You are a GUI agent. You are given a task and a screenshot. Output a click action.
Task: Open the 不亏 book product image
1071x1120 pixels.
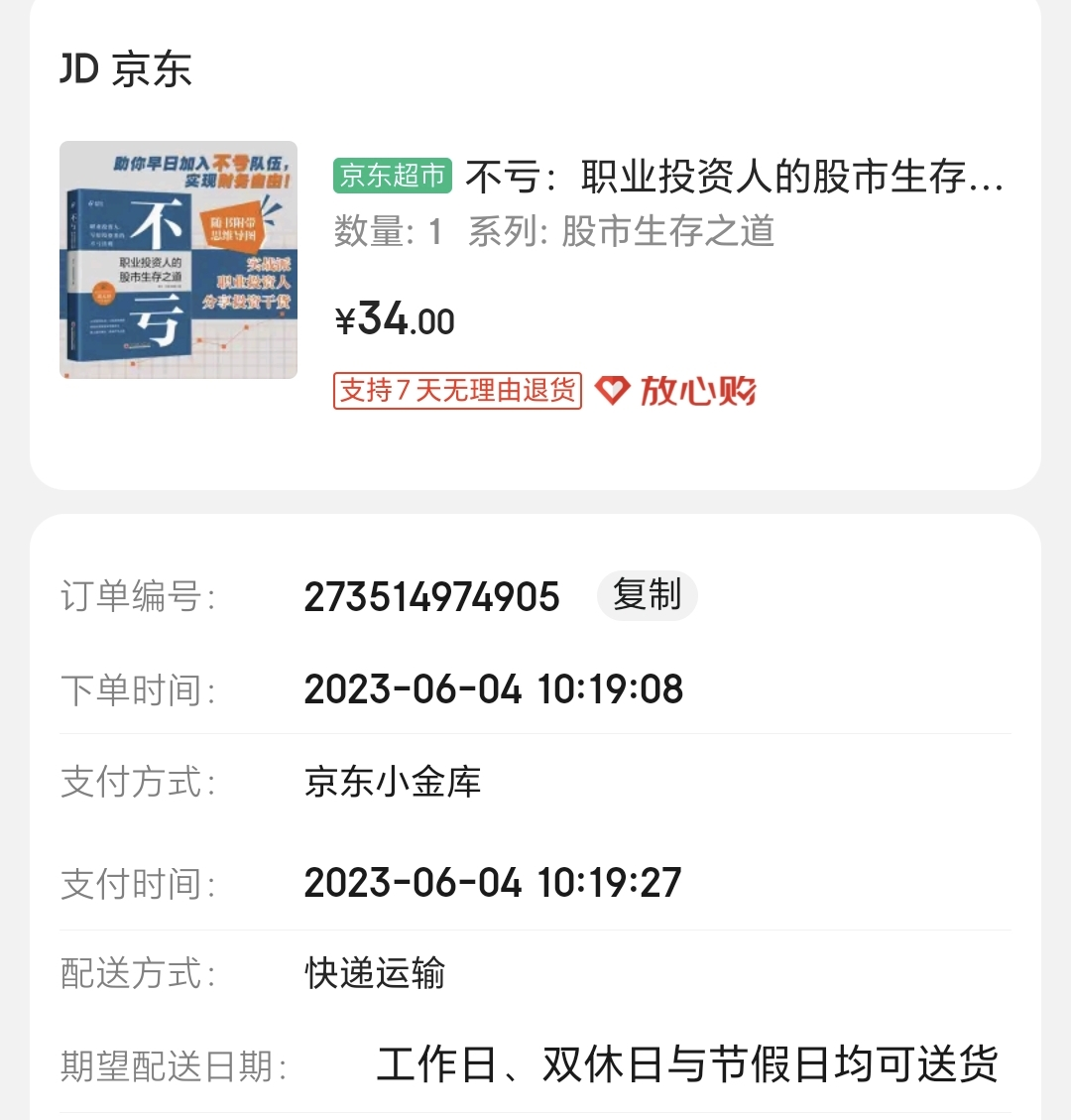pos(178,260)
